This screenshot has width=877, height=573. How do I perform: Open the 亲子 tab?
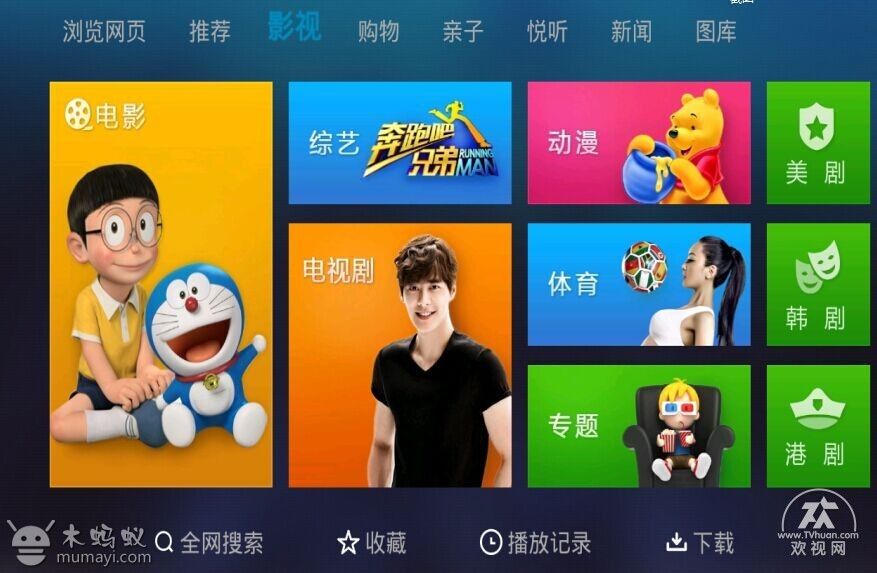tap(463, 32)
